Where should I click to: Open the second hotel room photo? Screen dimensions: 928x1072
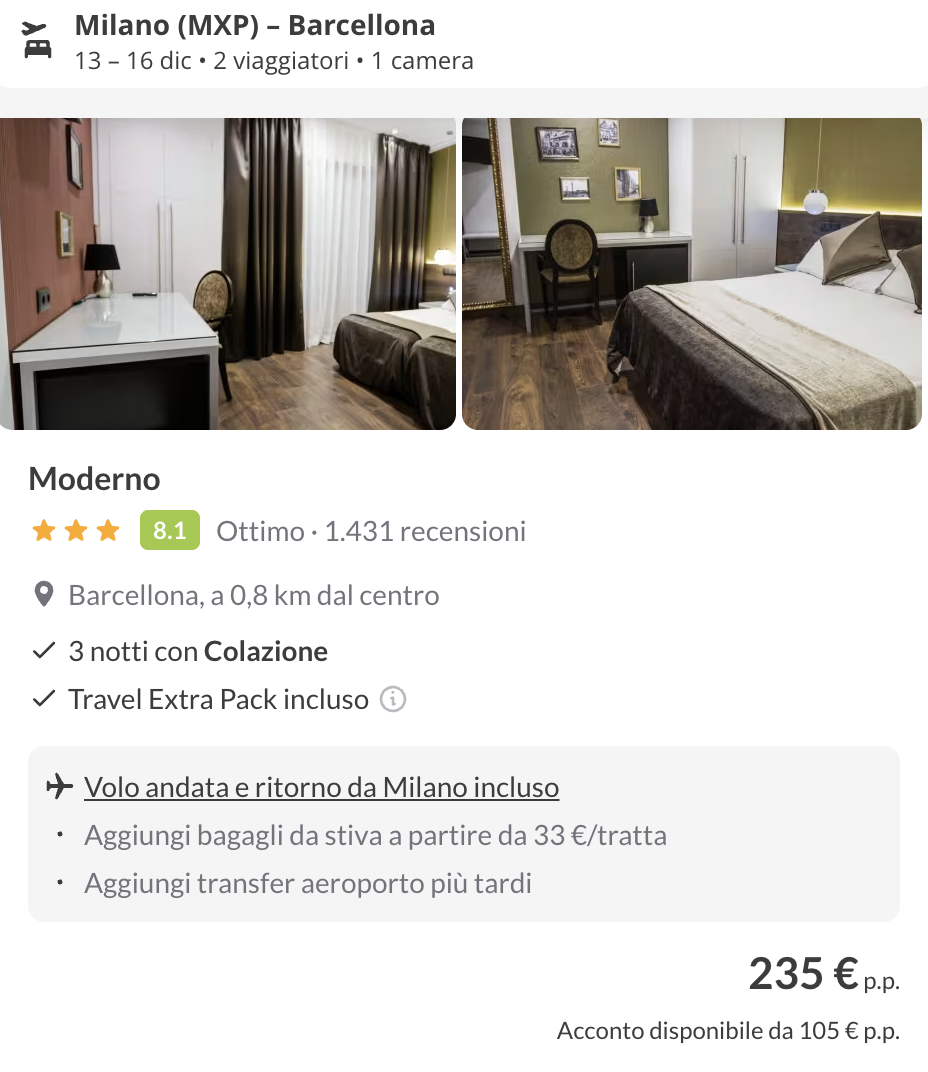691,274
